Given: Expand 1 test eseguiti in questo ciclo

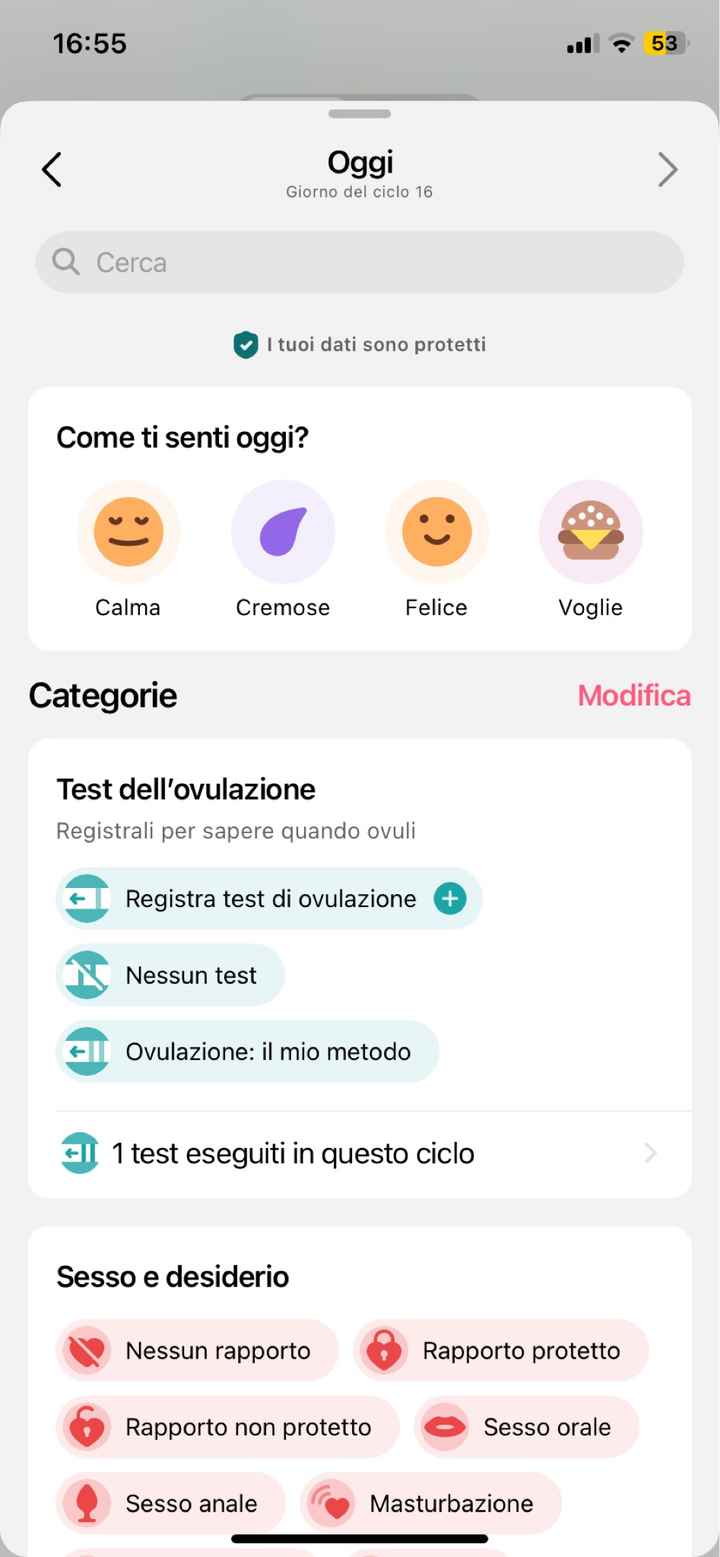Looking at the screenshot, I should tap(360, 1153).
